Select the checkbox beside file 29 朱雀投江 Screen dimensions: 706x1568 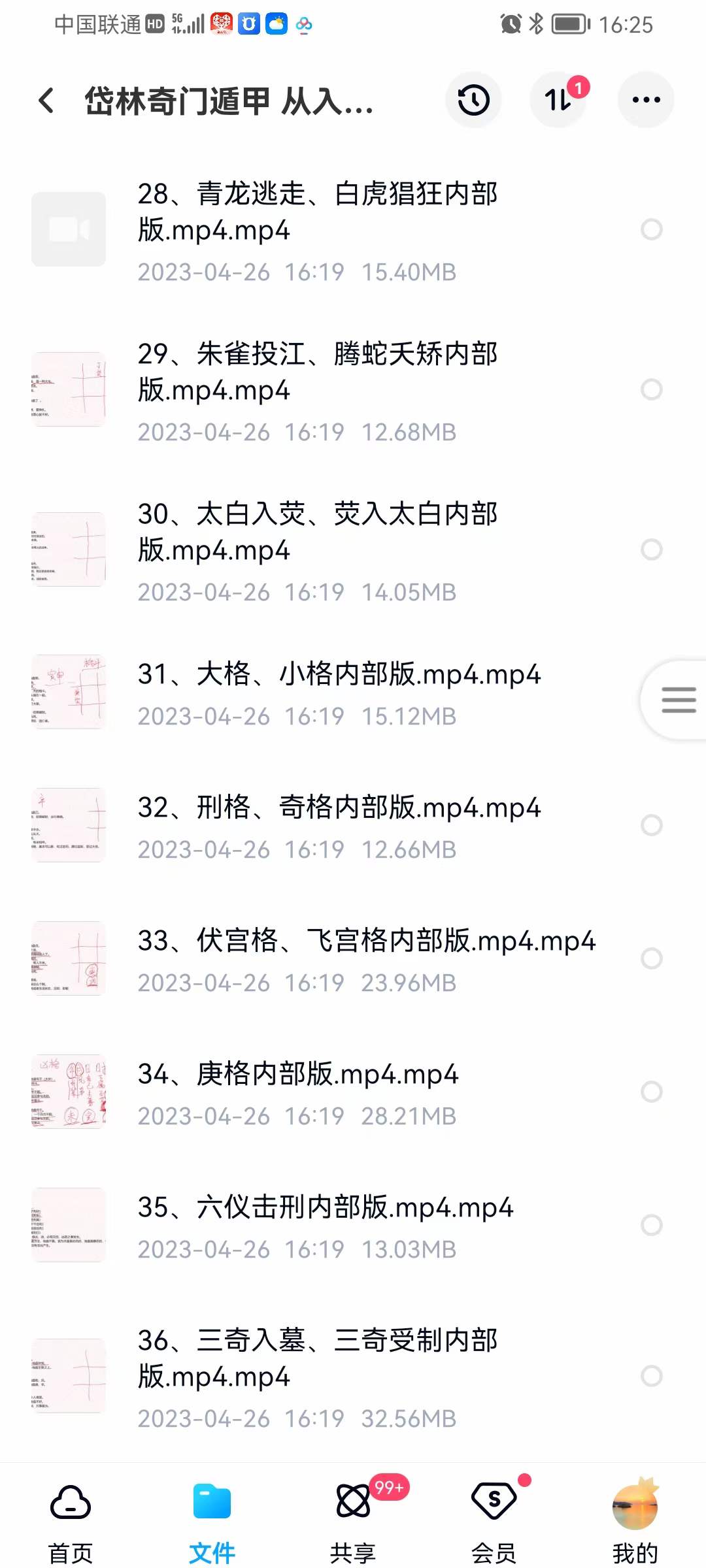[652, 390]
